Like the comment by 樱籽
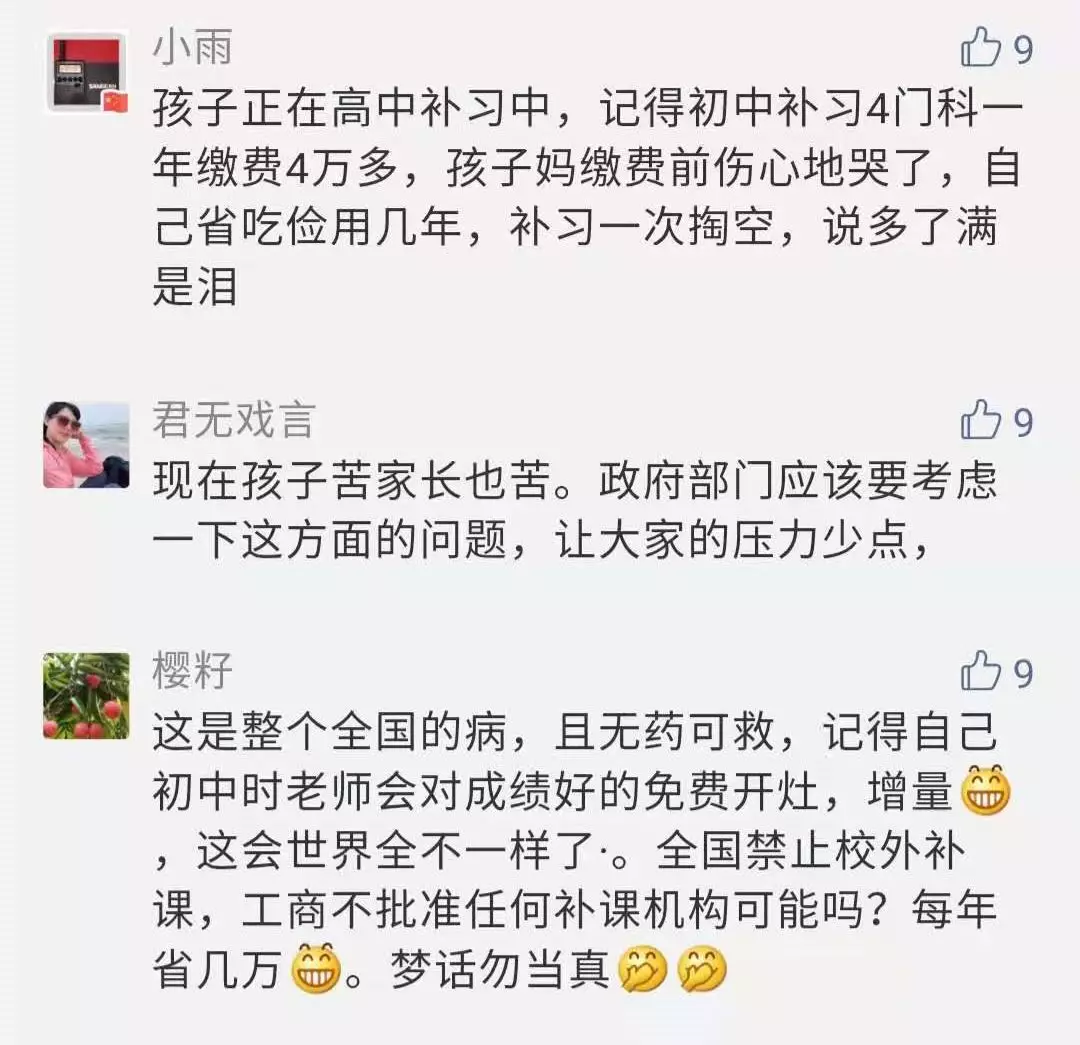Screen dimensions: 1080x1045 (x=981, y=672)
